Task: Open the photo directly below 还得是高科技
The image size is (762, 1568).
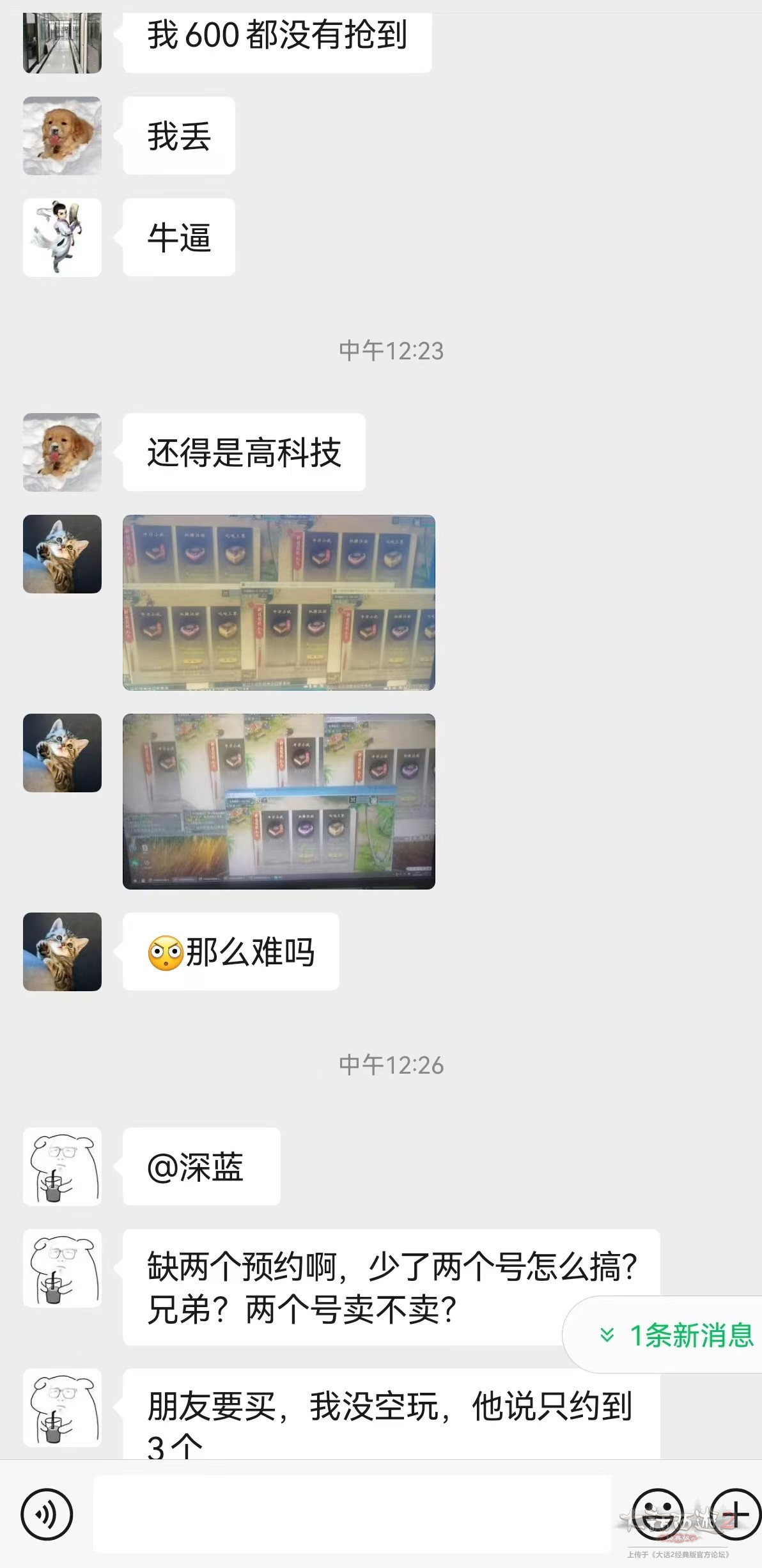Action: (x=279, y=602)
